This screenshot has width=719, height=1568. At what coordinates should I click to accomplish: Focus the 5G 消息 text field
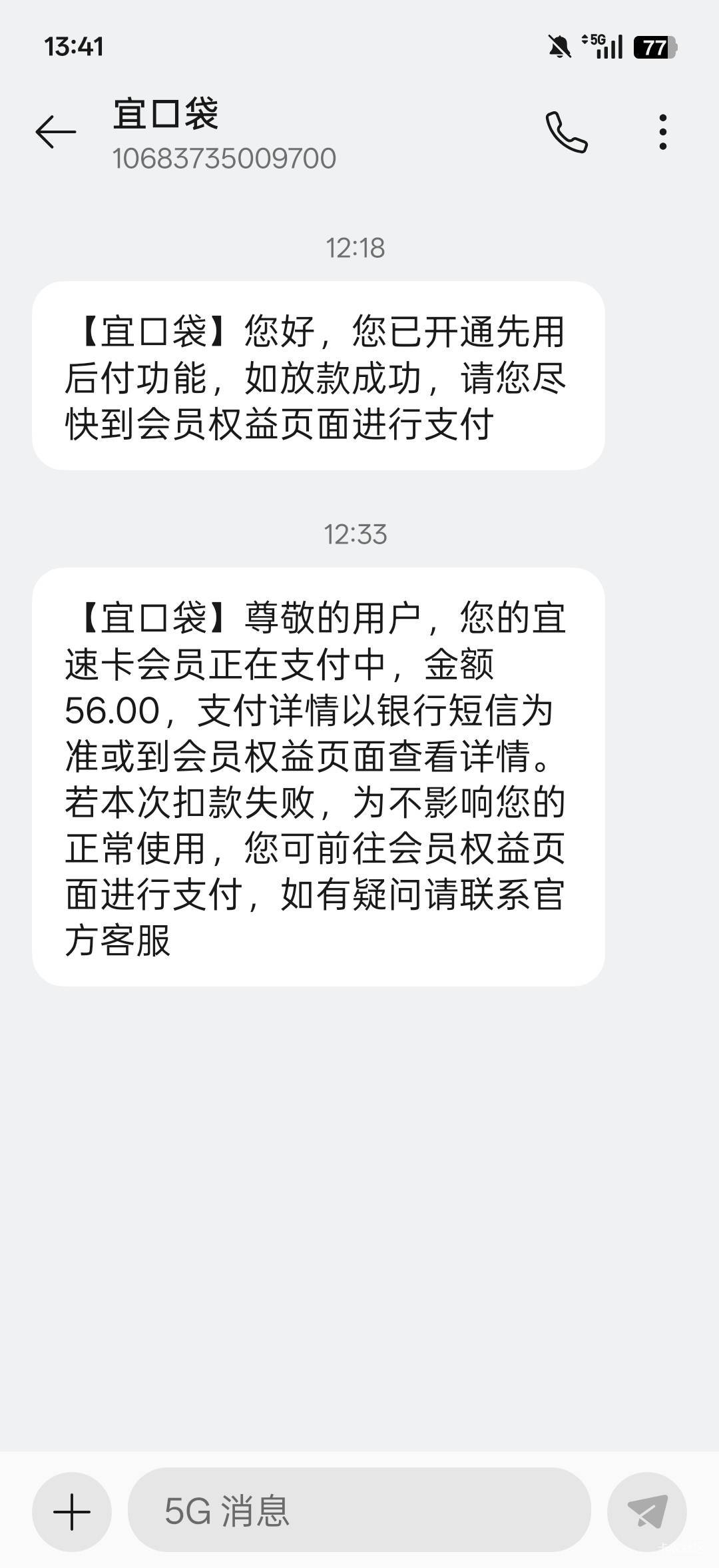[359, 1511]
